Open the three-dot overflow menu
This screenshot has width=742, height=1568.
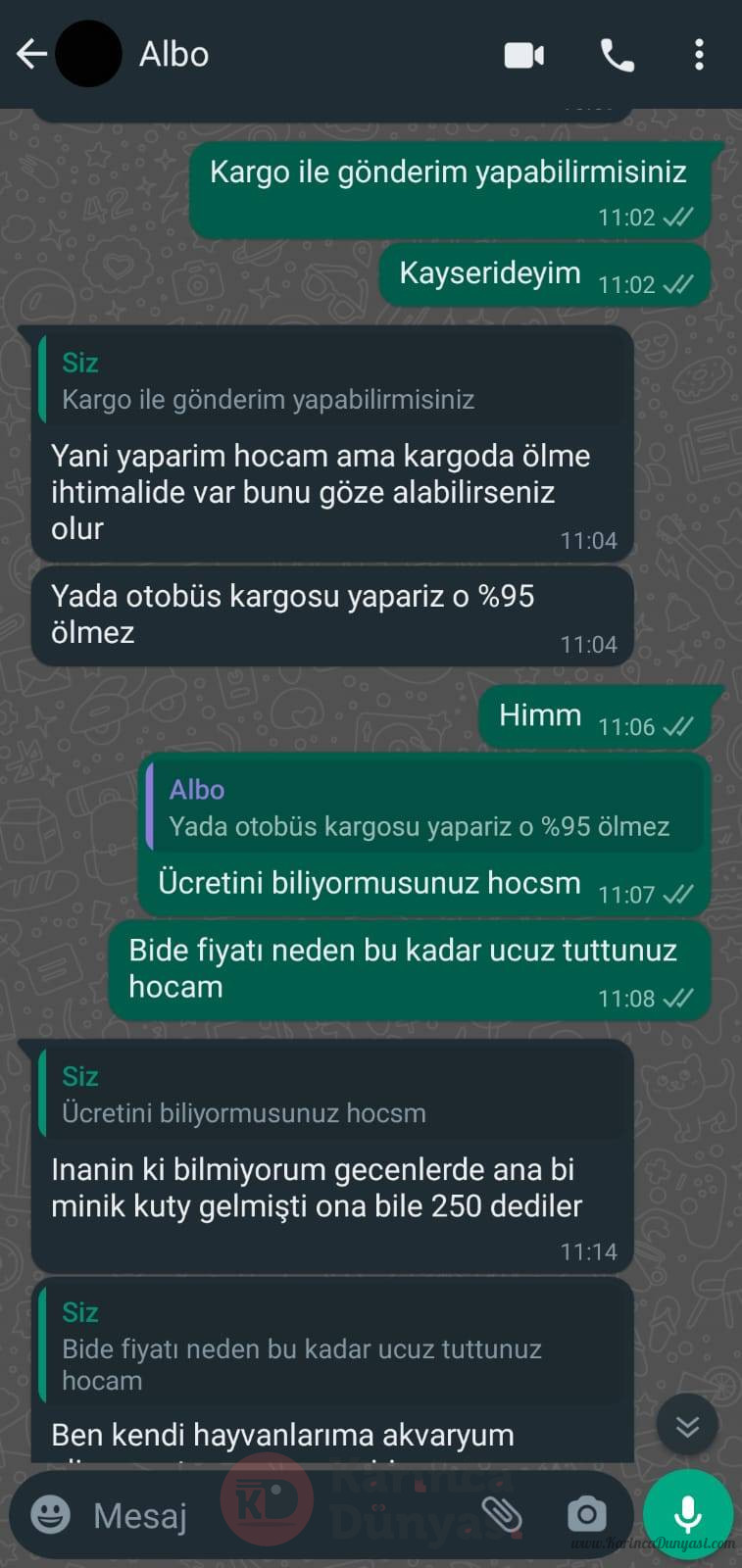coord(699,55)
